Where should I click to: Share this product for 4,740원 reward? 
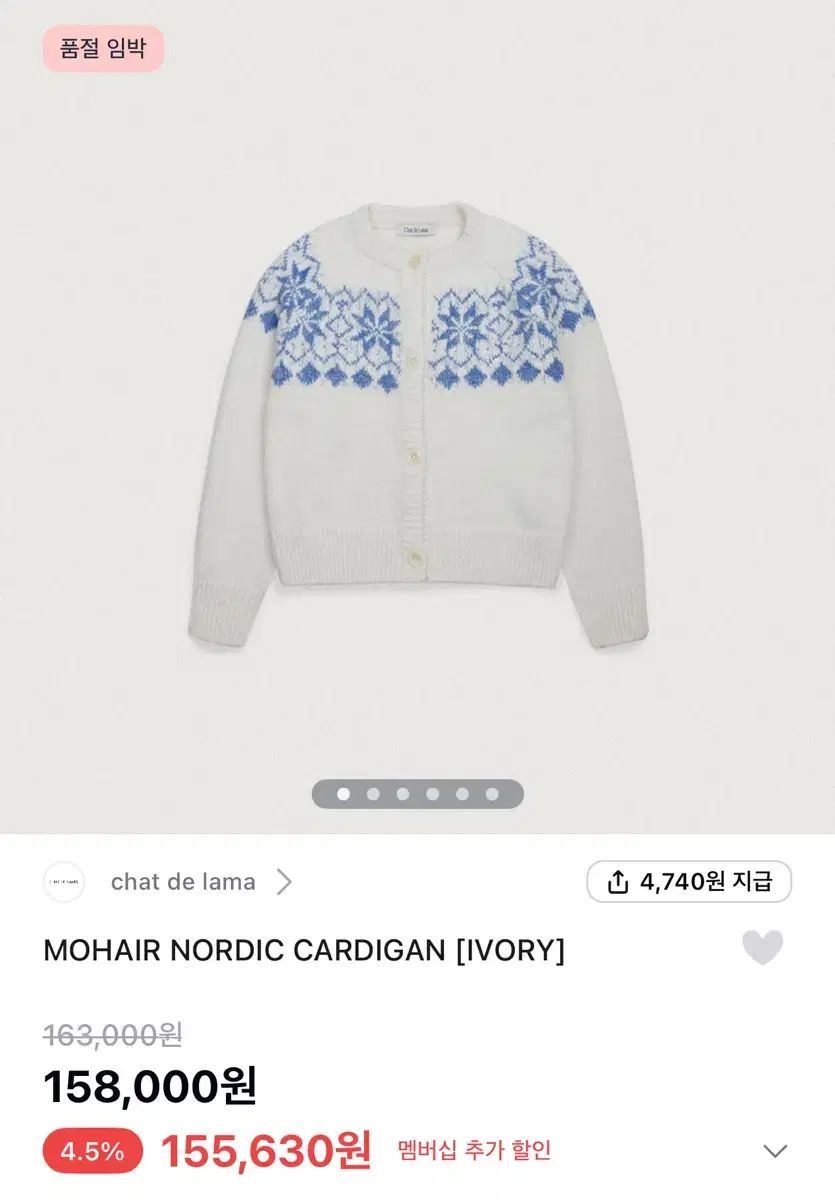click(689, 882)
